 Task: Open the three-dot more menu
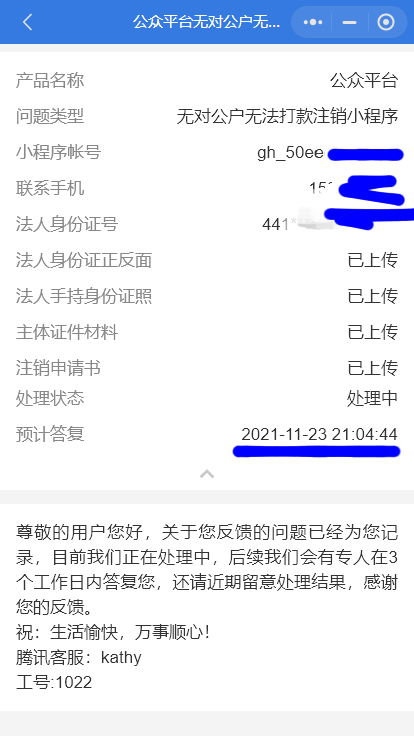tap(313, 22)
